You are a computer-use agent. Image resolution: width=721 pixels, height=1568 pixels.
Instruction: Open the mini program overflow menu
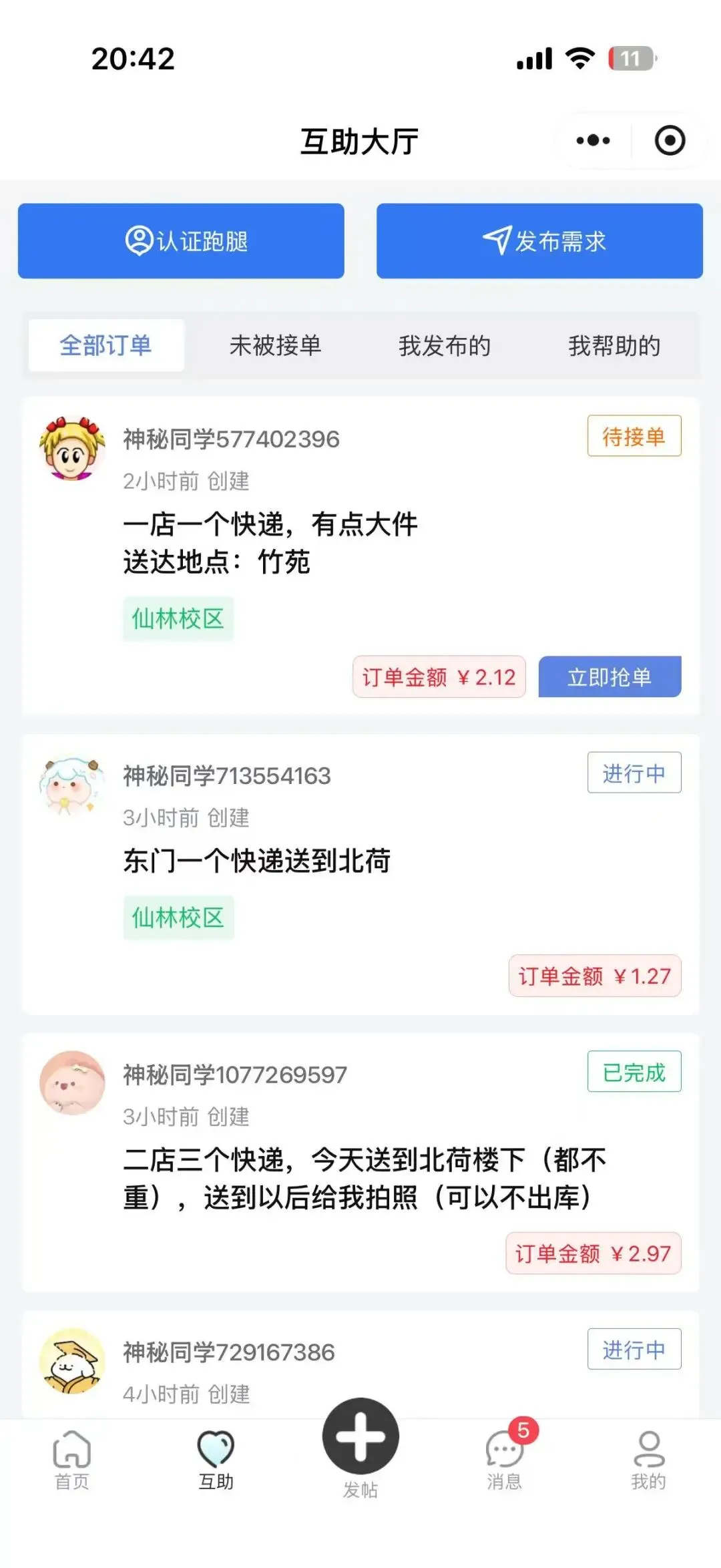coord(593,141)
